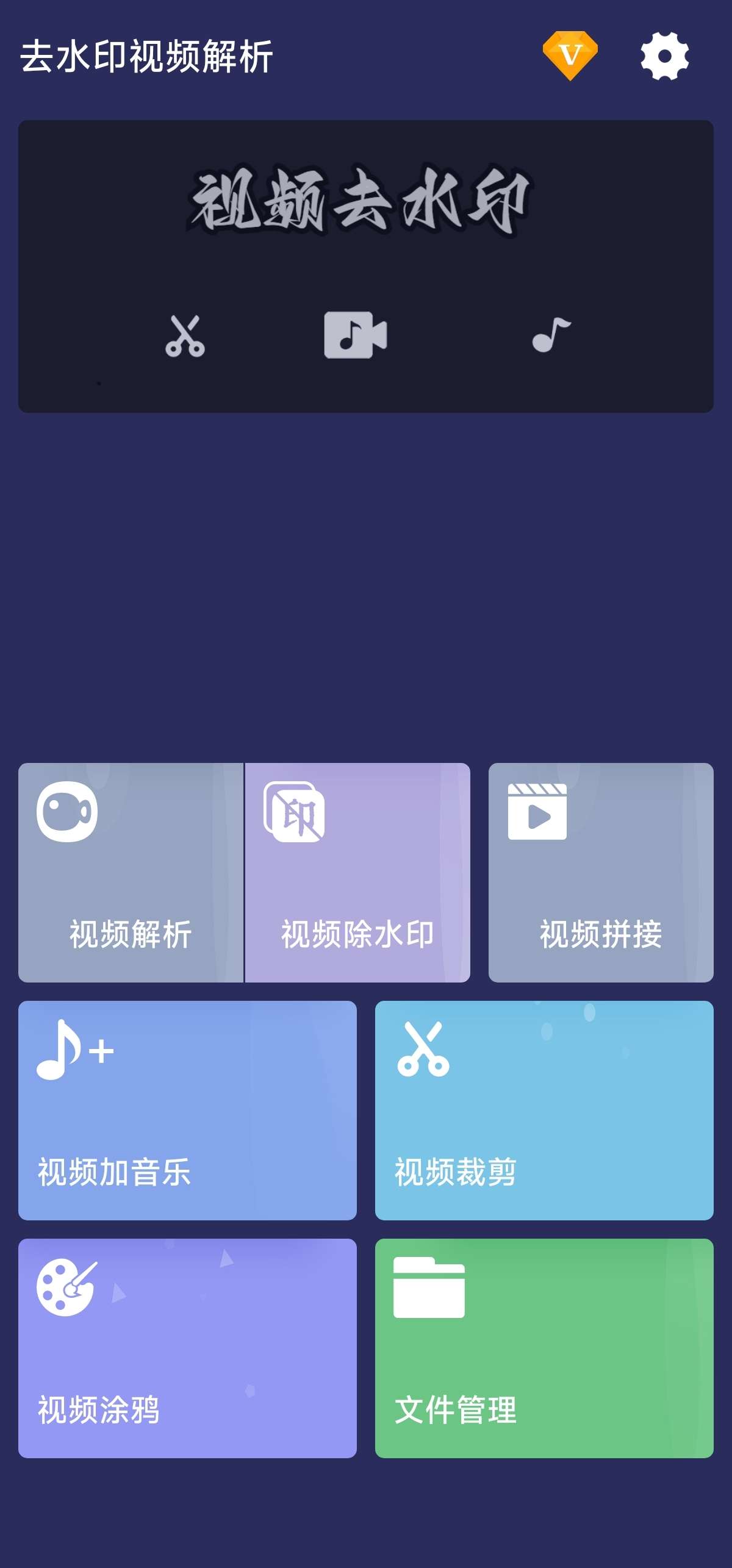Tap the 视频去水印 banner

click(x=366, y=266)
